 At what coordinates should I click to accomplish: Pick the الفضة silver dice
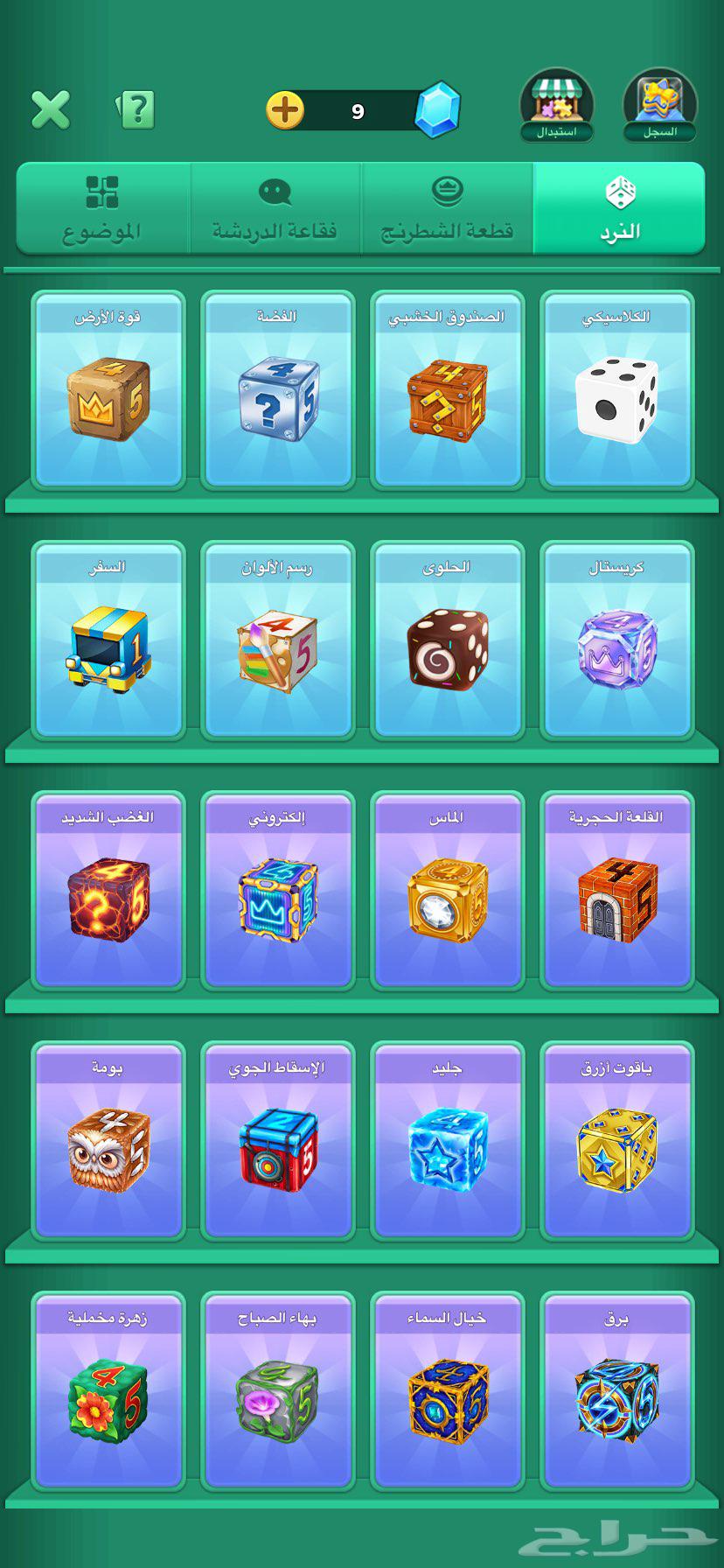point(277,390)
